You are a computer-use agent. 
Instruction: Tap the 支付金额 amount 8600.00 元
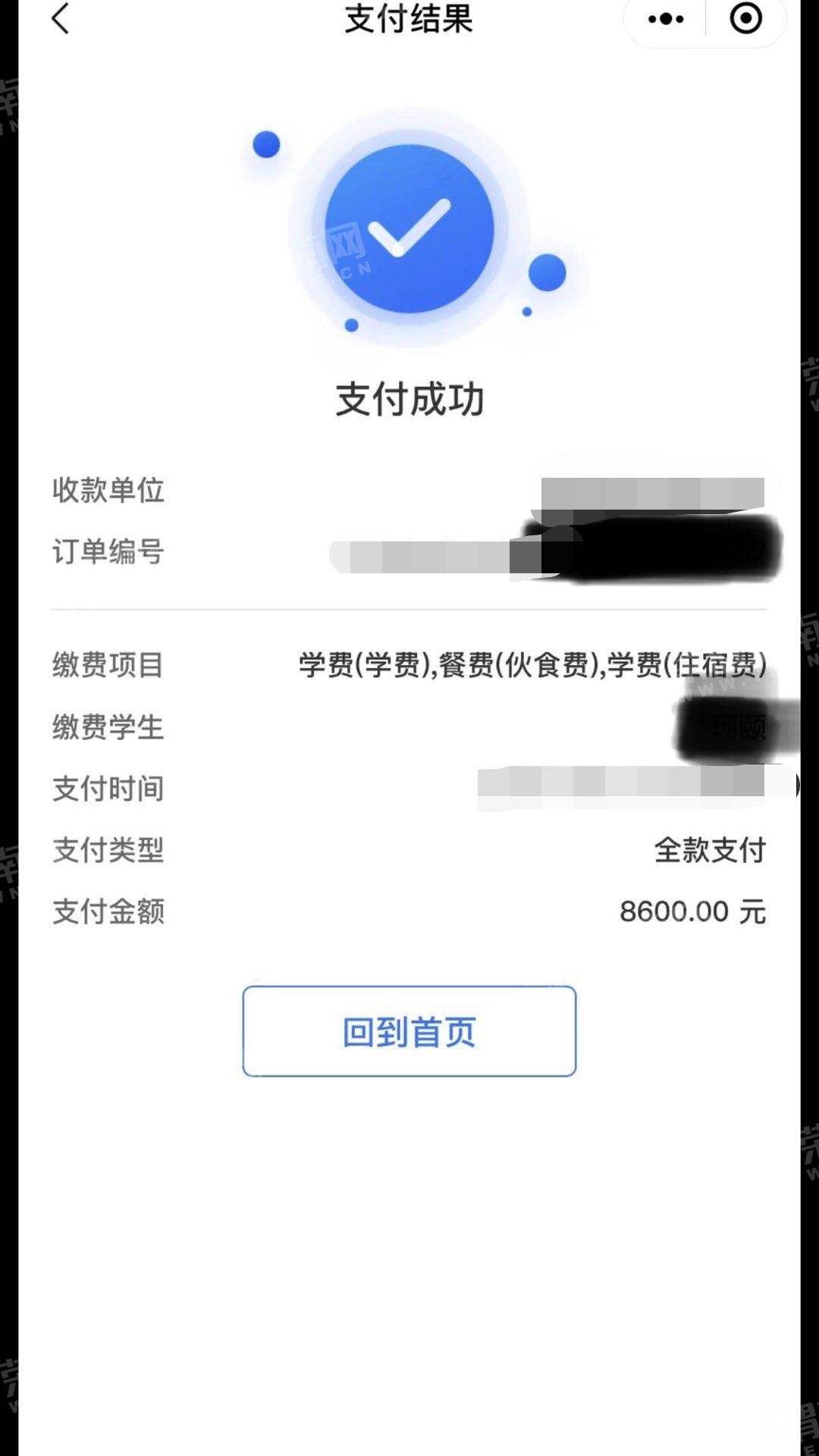pos(692,912)
